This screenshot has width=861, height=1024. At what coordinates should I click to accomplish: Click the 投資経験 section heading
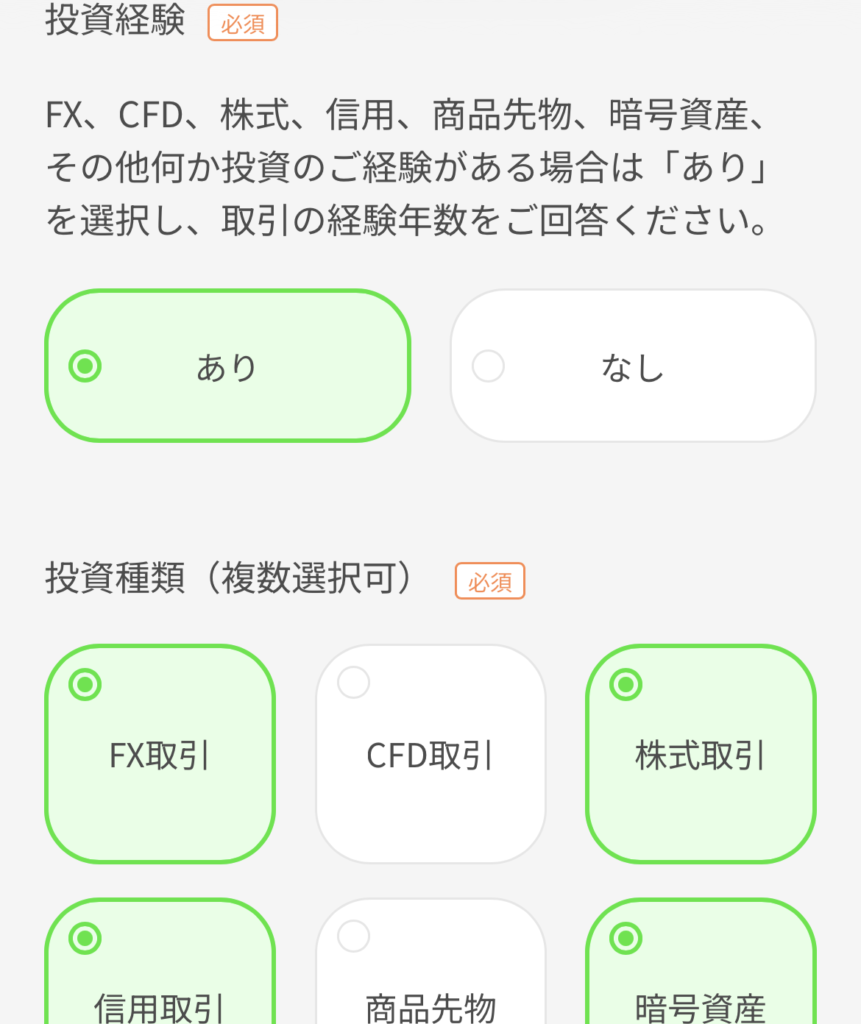point(113,21)
